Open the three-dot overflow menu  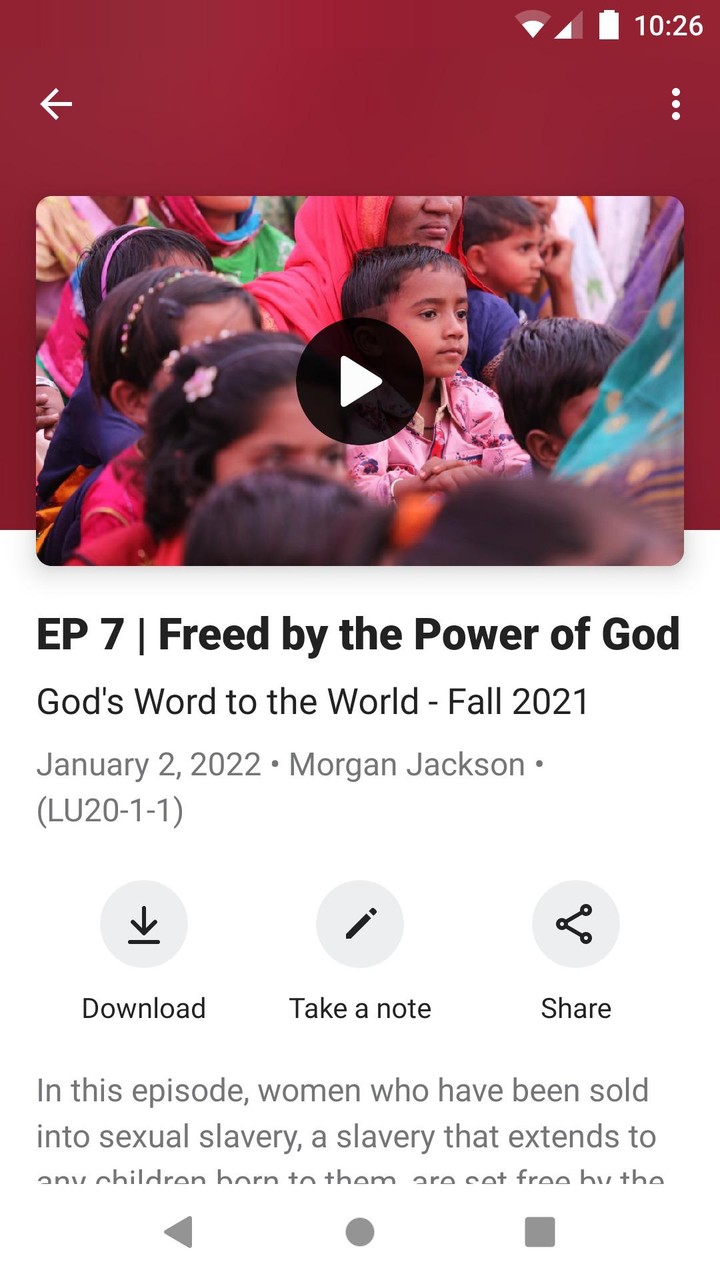[676, 104]
